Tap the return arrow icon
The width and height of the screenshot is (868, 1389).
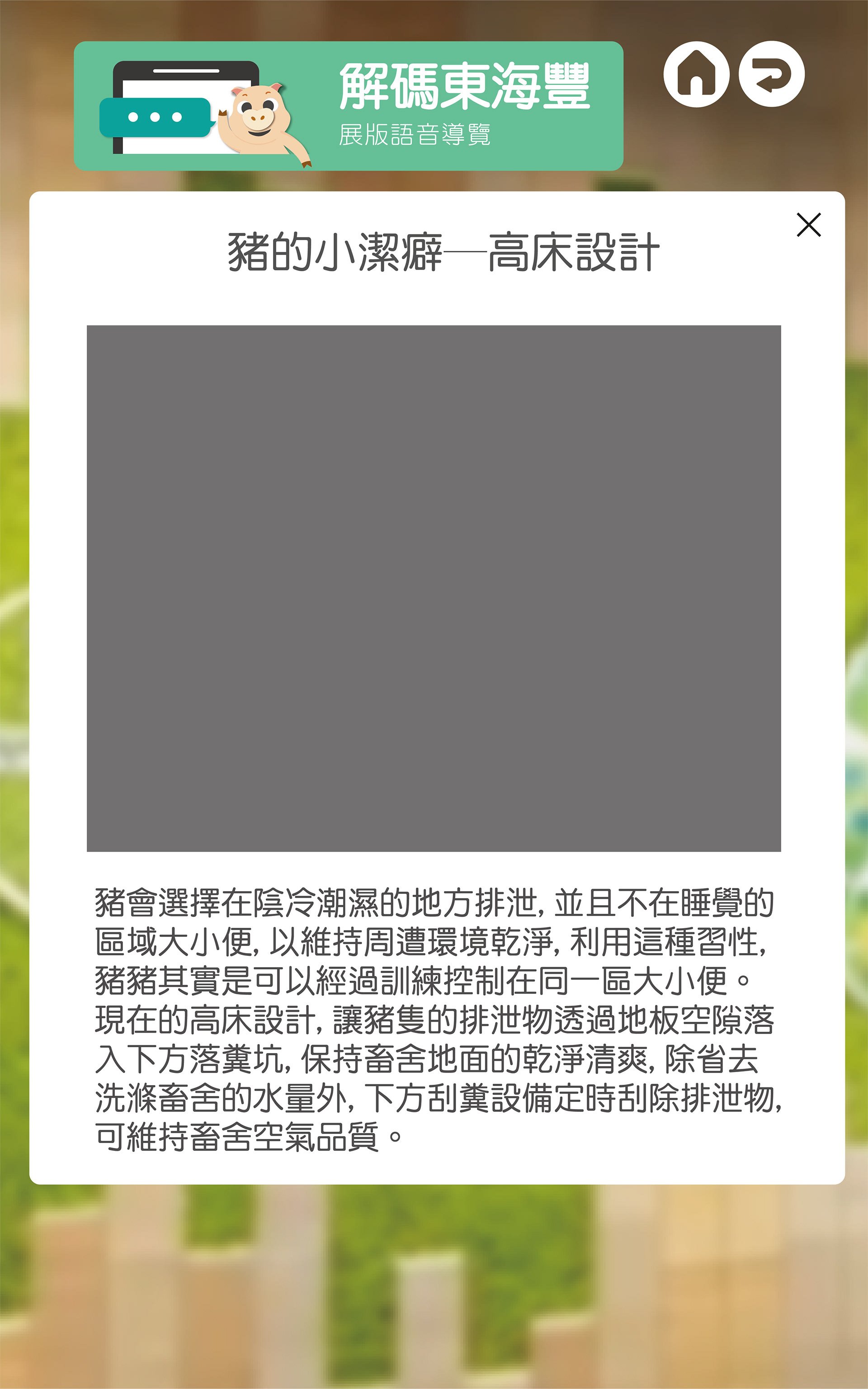point(771,74)
